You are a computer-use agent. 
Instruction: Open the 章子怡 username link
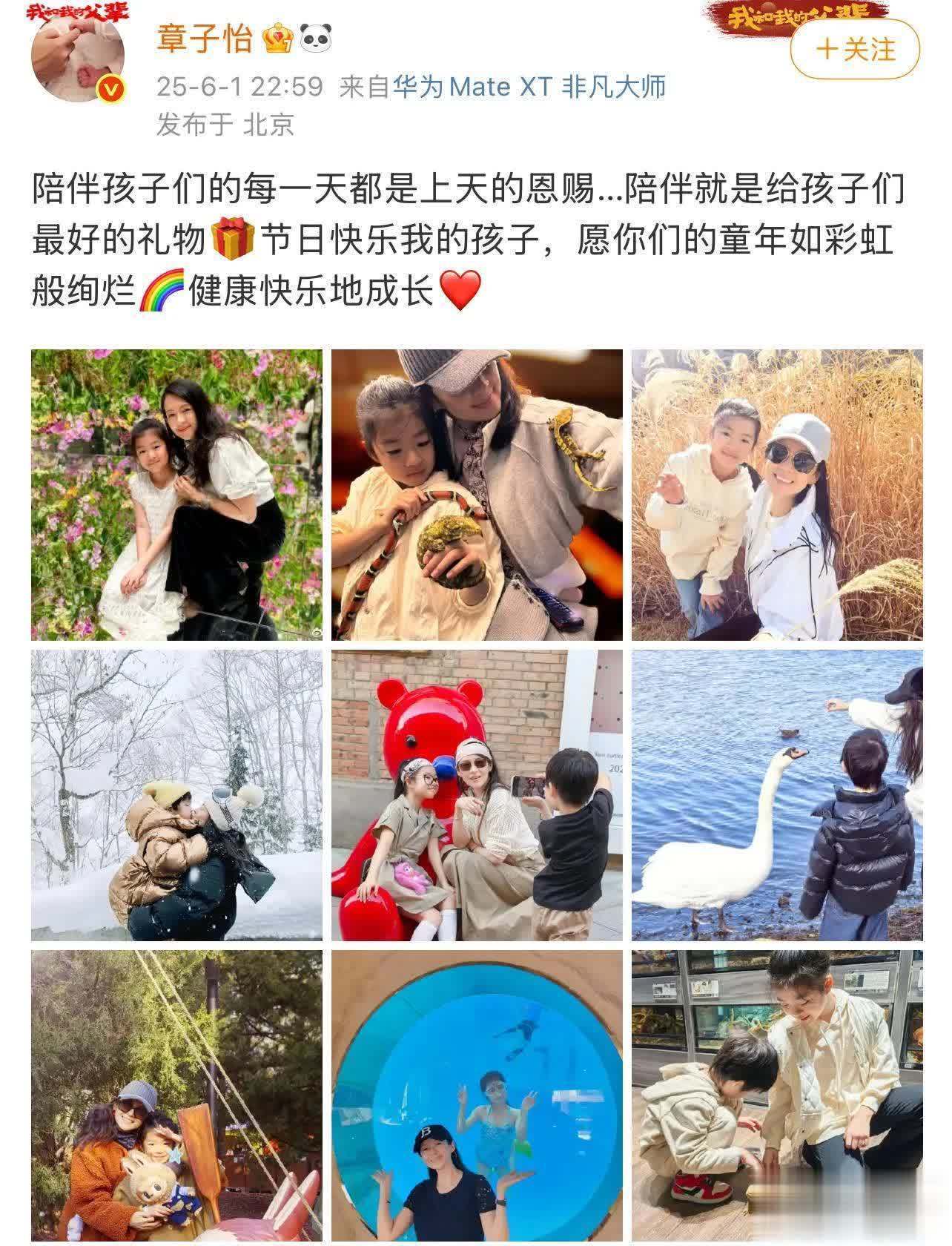(x=204, y=39)
